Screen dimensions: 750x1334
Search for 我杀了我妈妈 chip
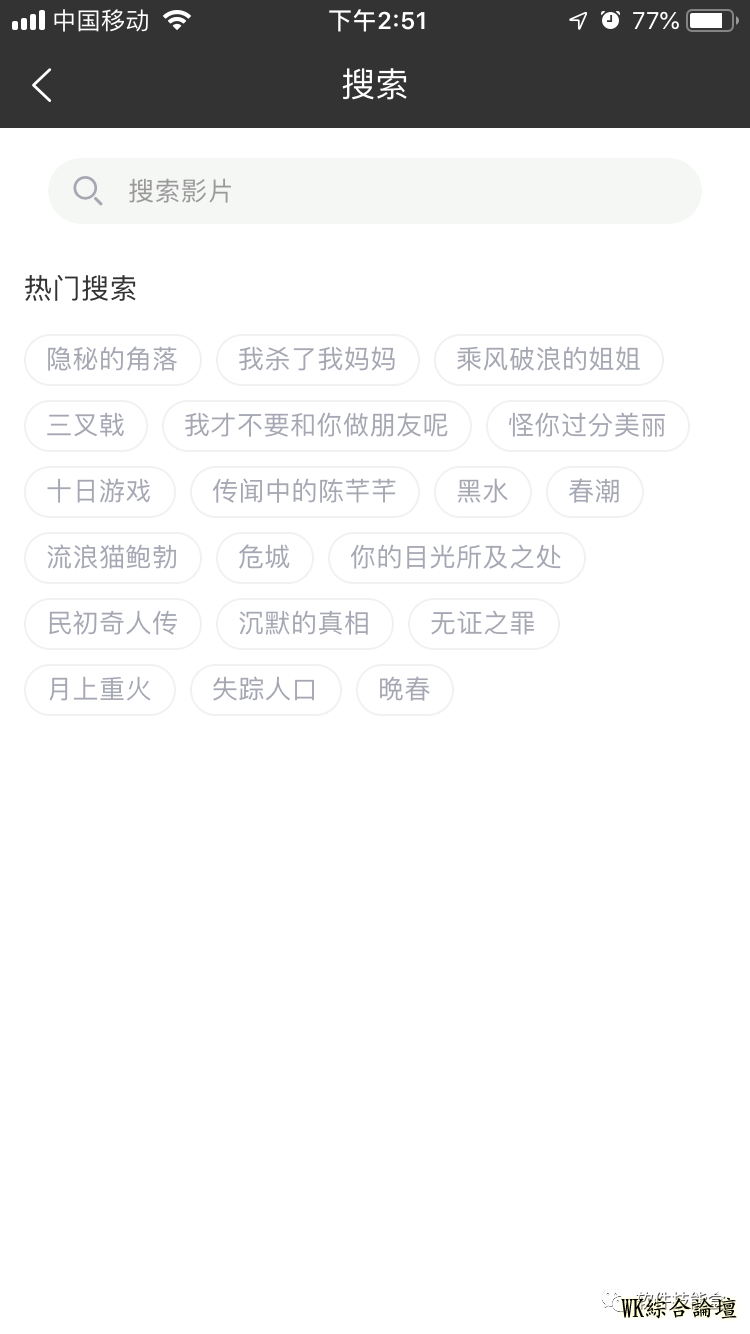coord(317,359)
